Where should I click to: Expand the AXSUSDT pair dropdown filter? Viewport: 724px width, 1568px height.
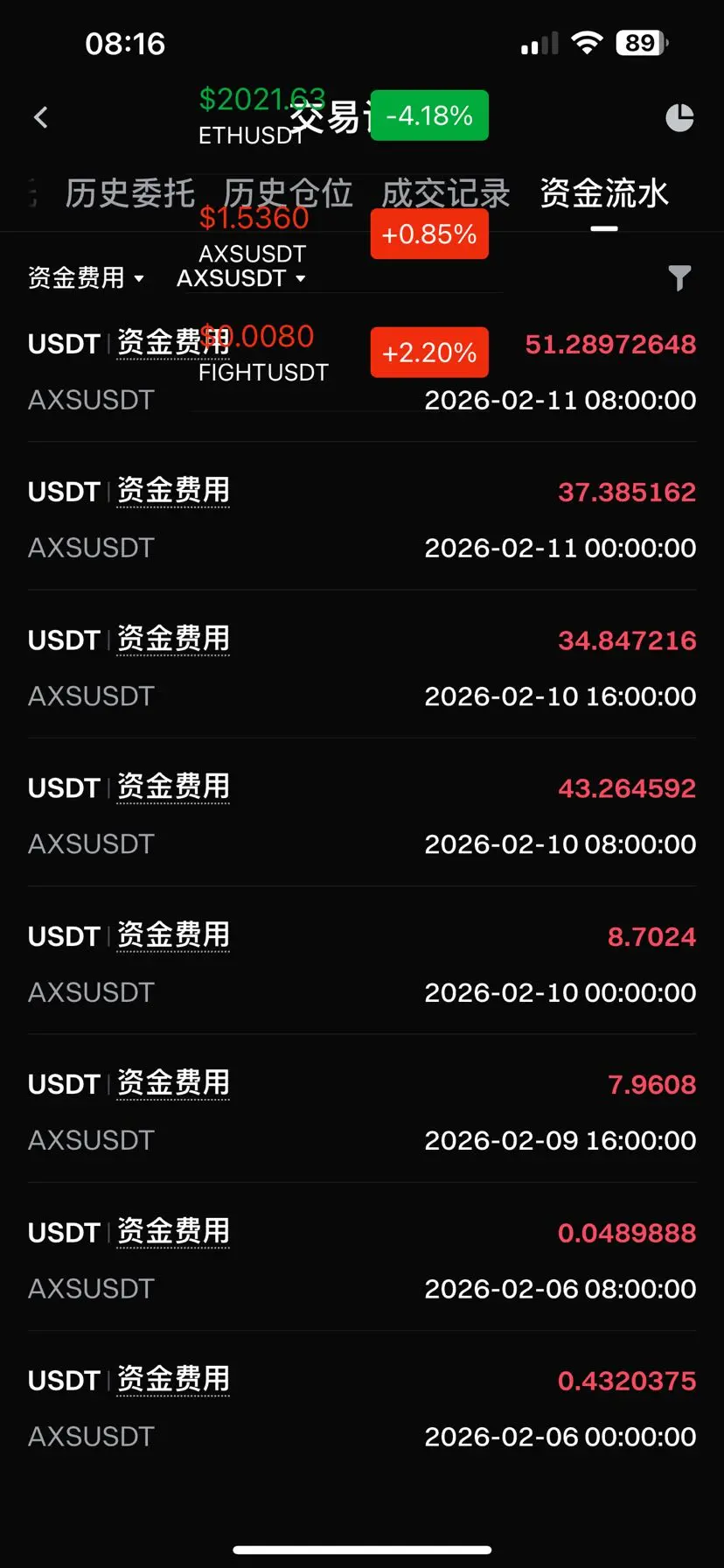[241, 278]
